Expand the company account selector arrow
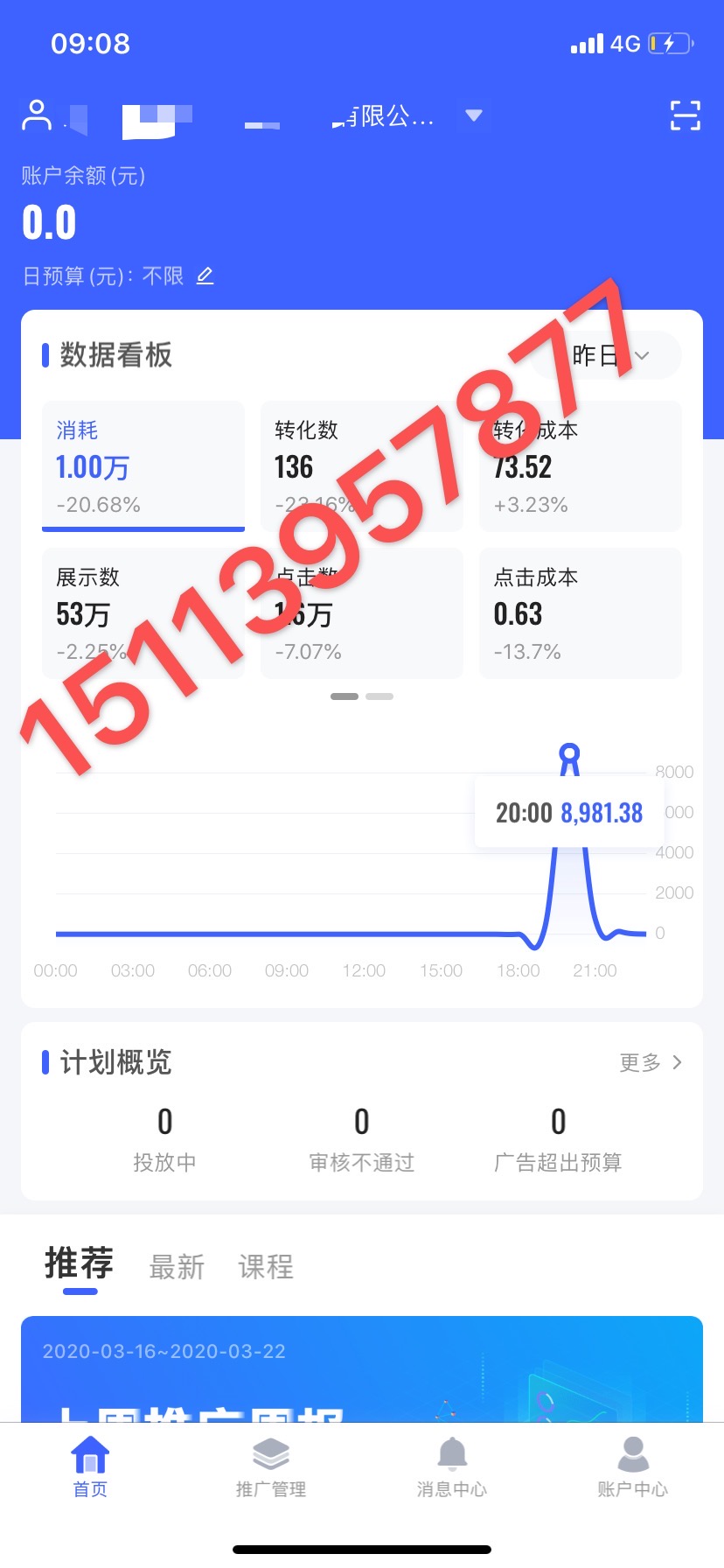Viewport: 724px width, 1568px height. click(x=473, y=115)
